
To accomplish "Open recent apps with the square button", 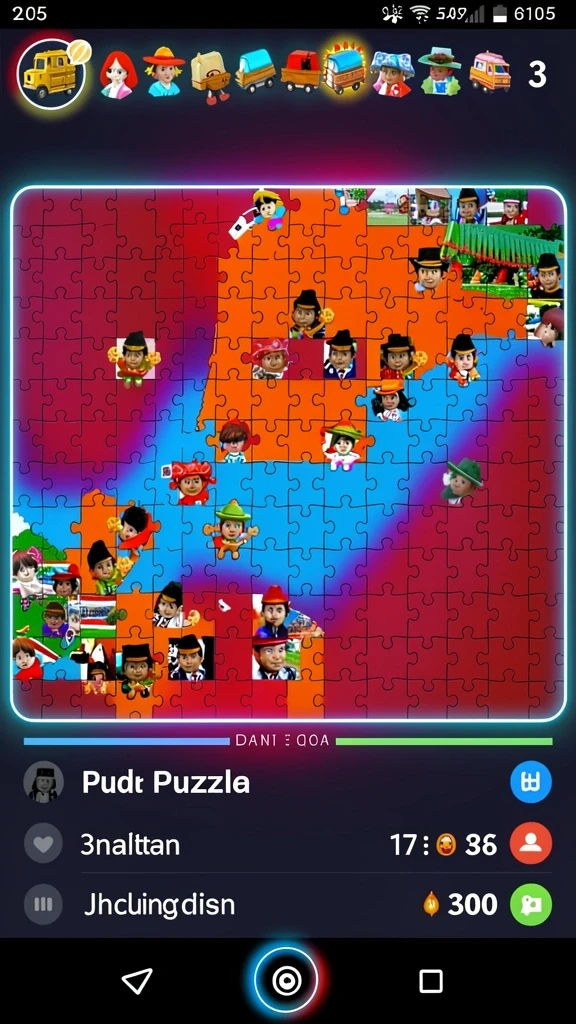I will 431,981.
